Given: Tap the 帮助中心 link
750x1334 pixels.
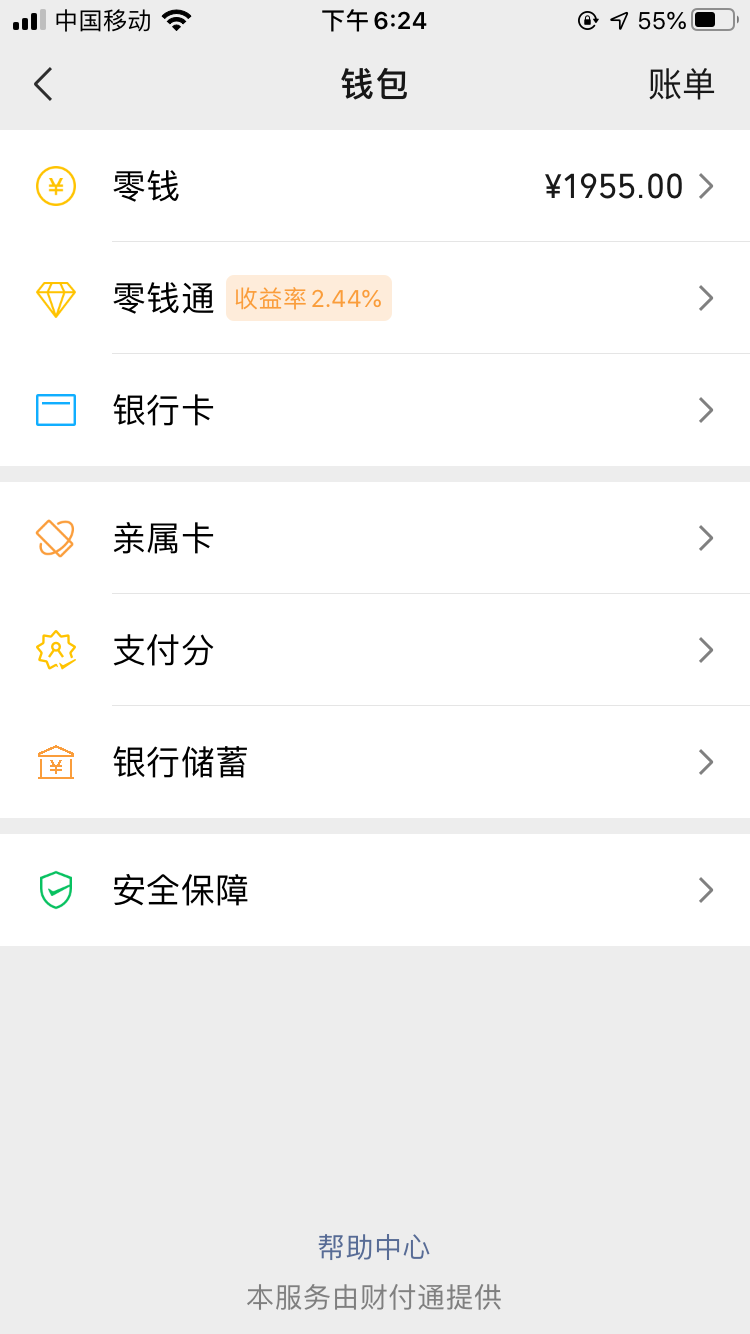Looking at the screenshot, I should click(x=374, y=1247).
